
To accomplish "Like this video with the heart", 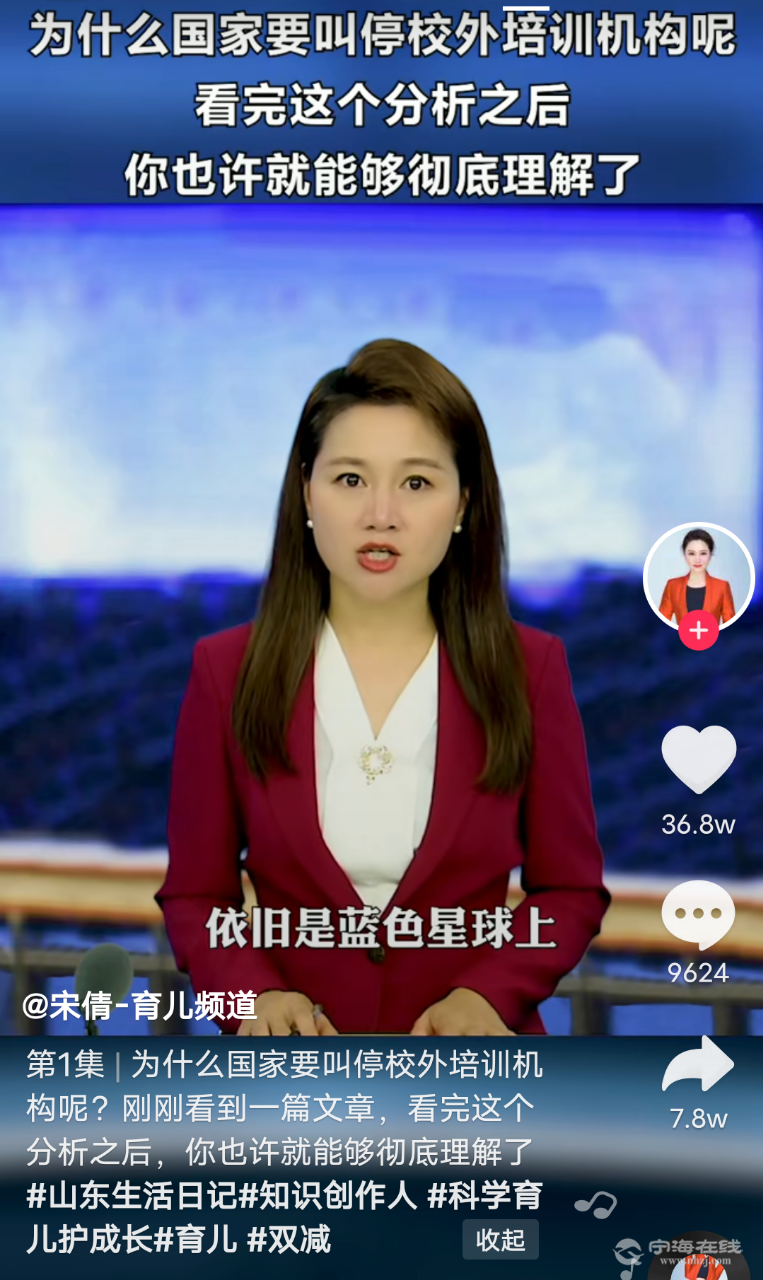I will (x=698, y=759).
